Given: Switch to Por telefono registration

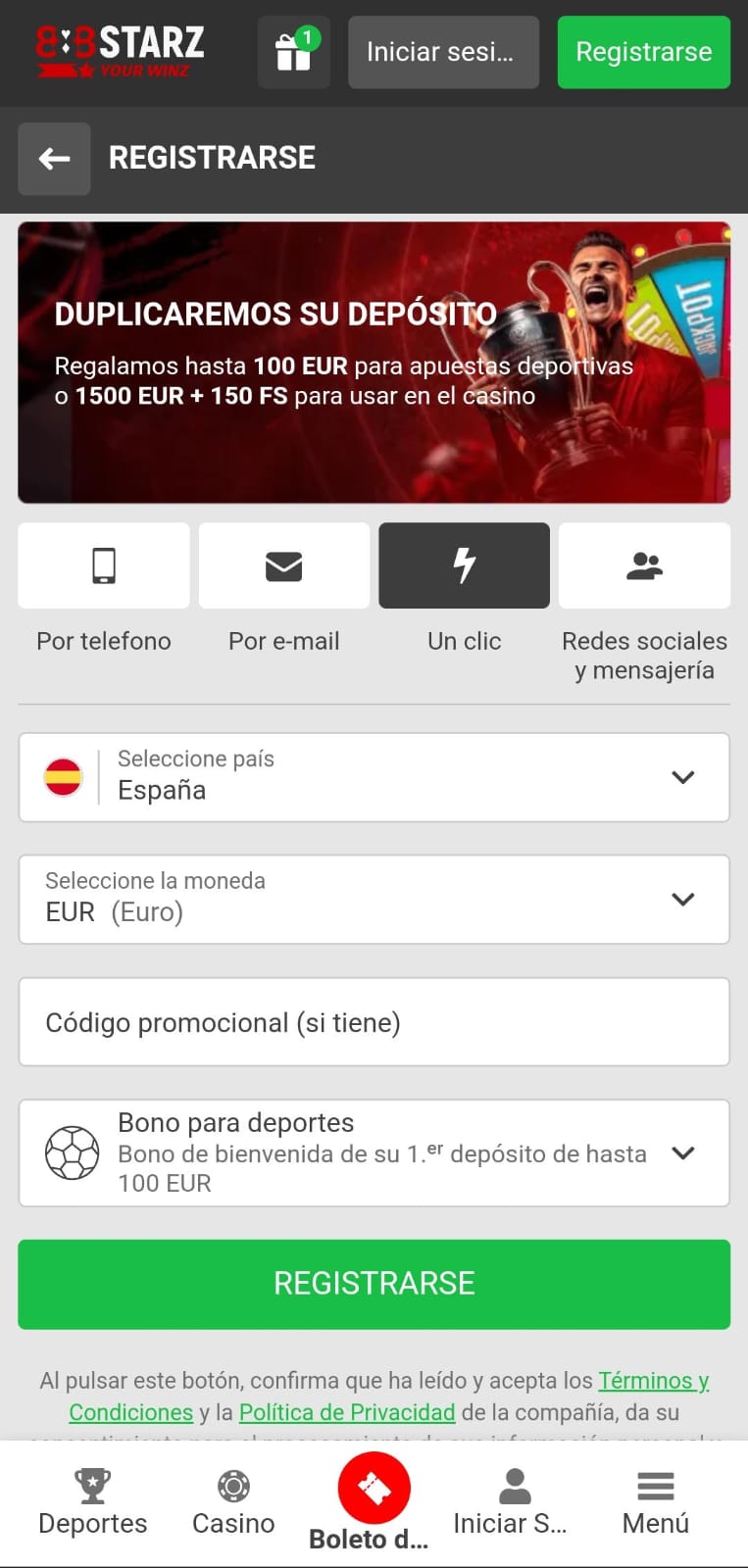Looking at the screenshot, I should (104, 566).
